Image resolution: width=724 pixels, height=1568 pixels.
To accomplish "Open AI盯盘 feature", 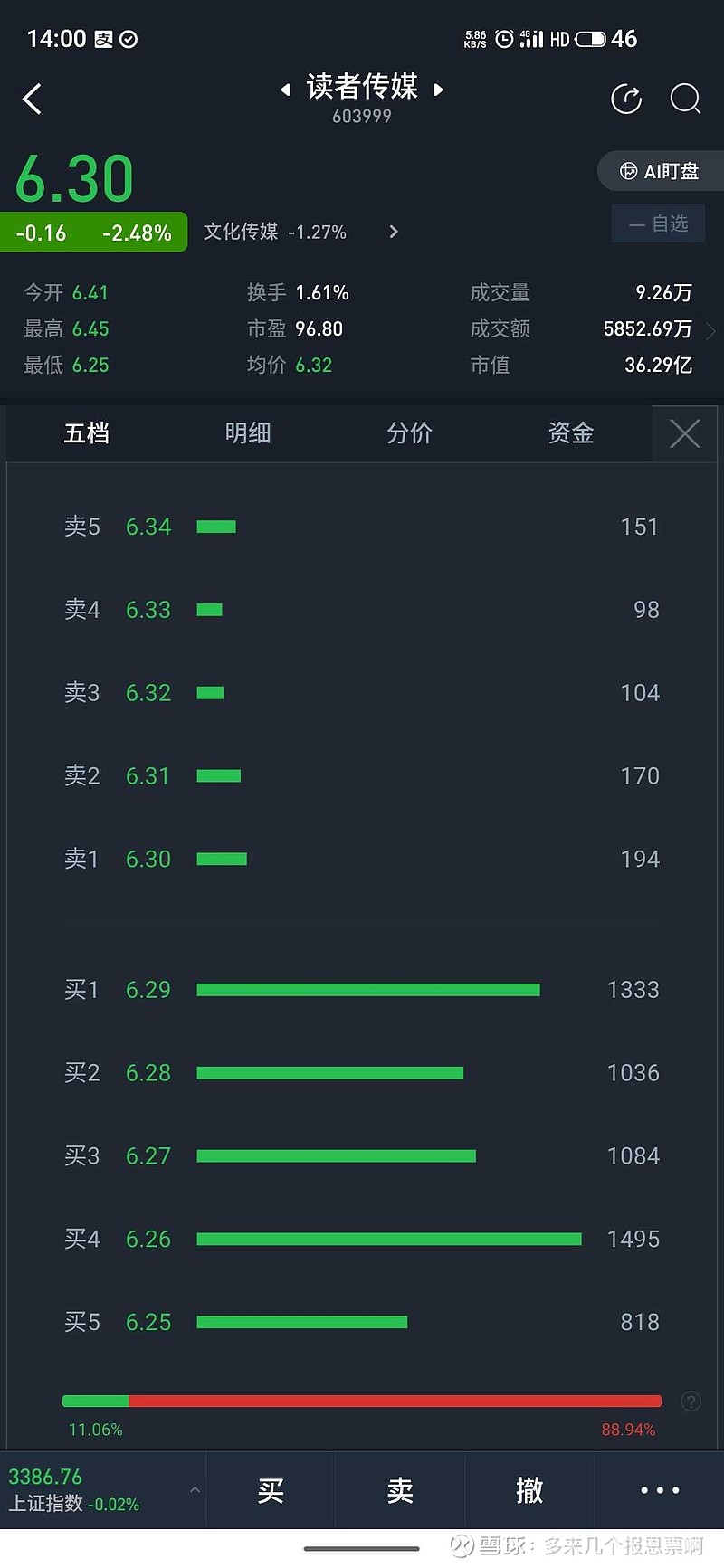I will pos(661,171).
